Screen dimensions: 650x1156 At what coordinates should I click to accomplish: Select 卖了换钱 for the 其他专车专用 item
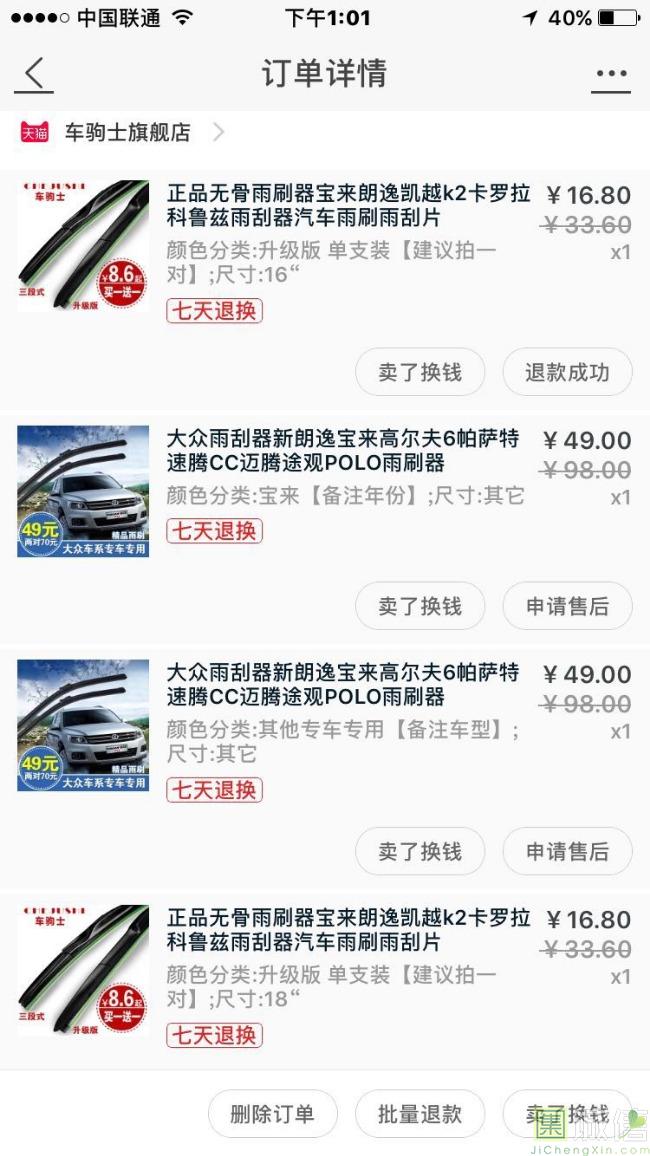[420, 851]
